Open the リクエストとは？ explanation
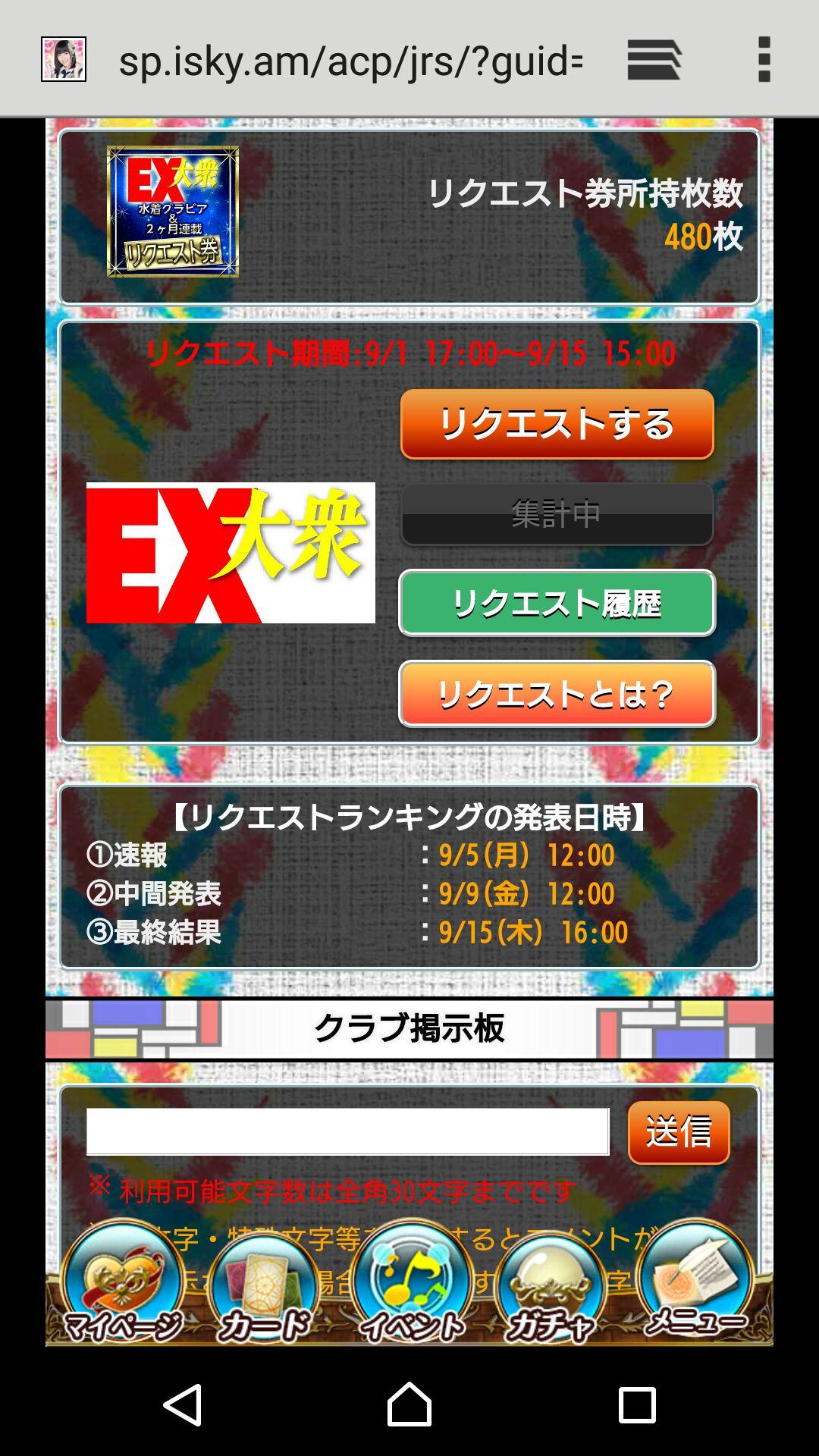The width and height of the screenshot is (819, 1456). pos(557,694)
